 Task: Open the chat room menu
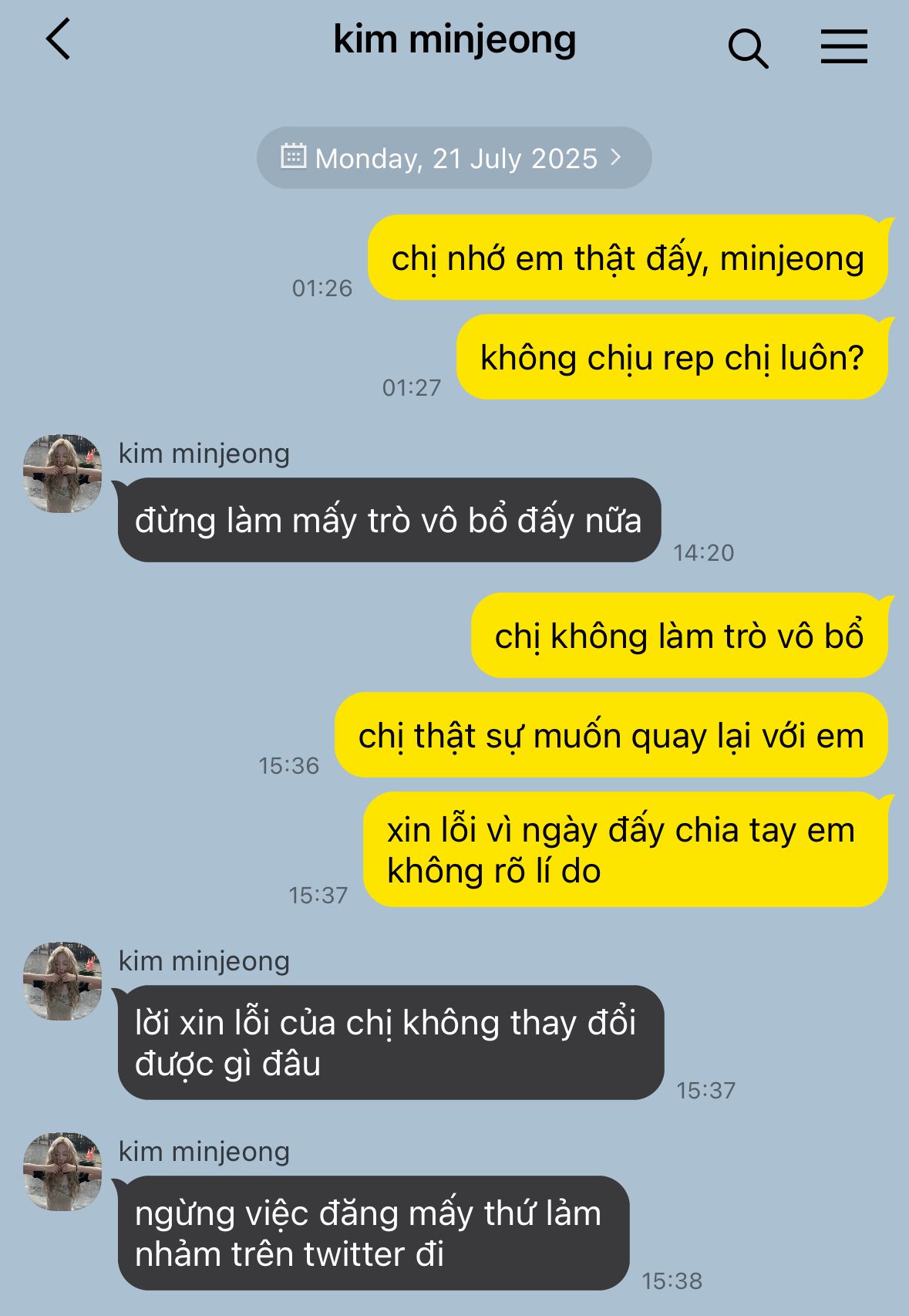coord(843,47)
